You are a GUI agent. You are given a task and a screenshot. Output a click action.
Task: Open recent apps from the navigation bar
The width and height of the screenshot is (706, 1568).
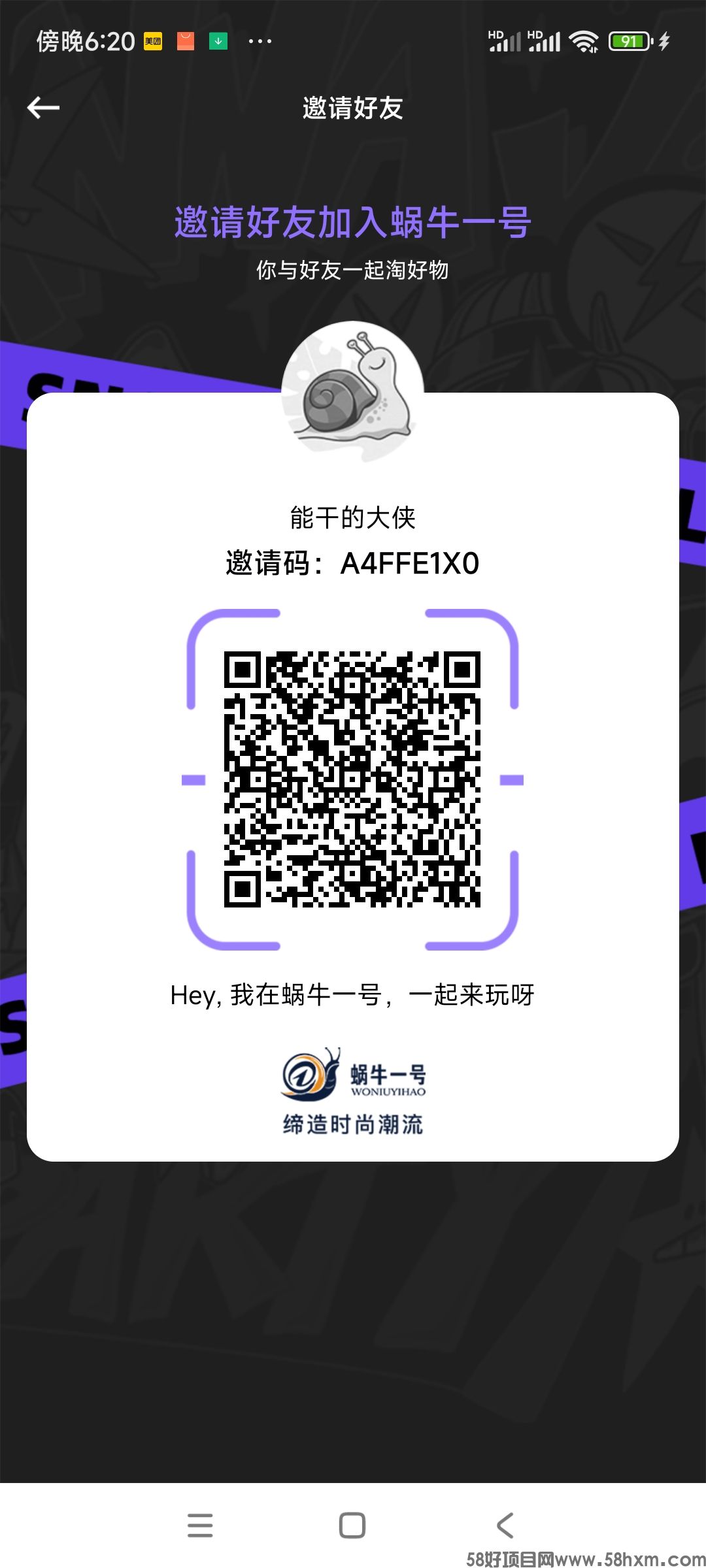[x=200, y=1525]
